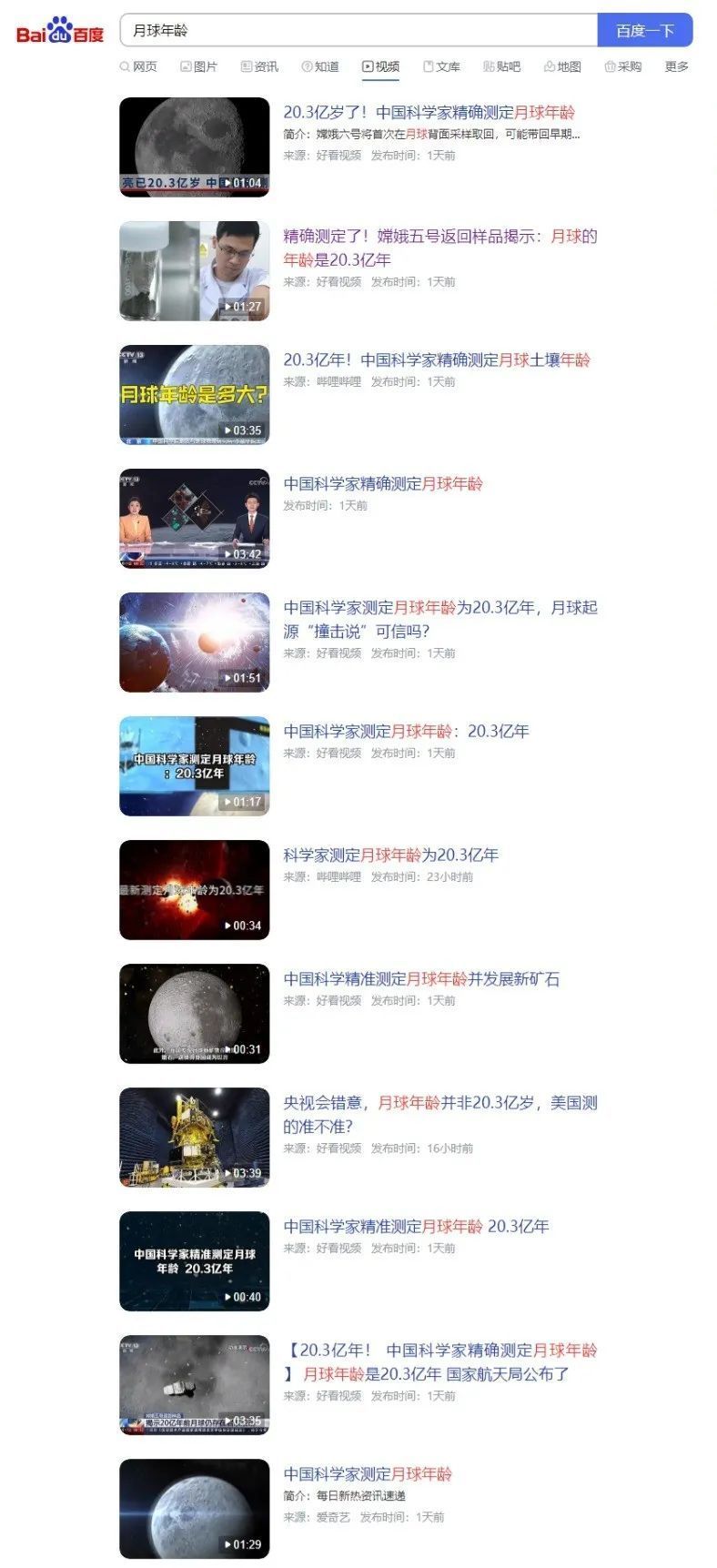Open '科学家测定月球年龄为20.3亿年' result
This screenshot has height=1568, width=717.
click(390, 855)
